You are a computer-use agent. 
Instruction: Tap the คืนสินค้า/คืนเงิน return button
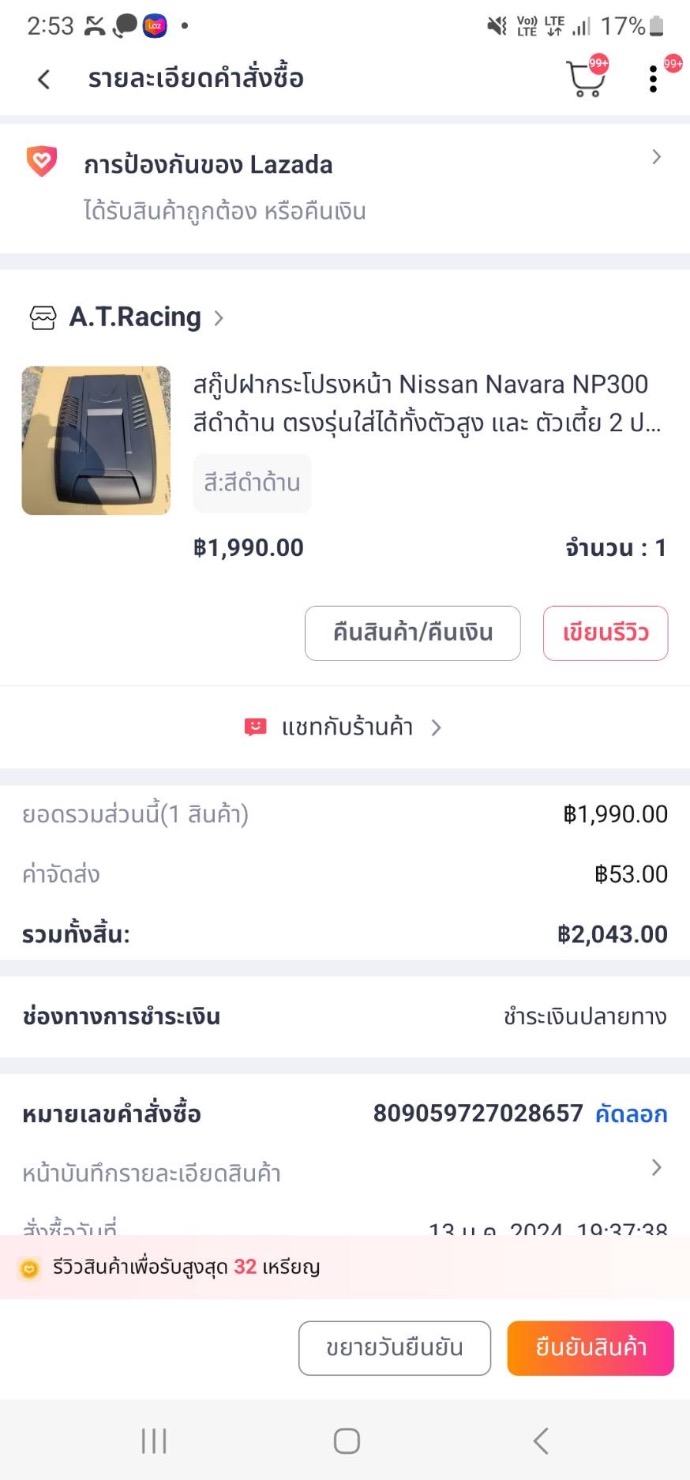tap(412, 633)
